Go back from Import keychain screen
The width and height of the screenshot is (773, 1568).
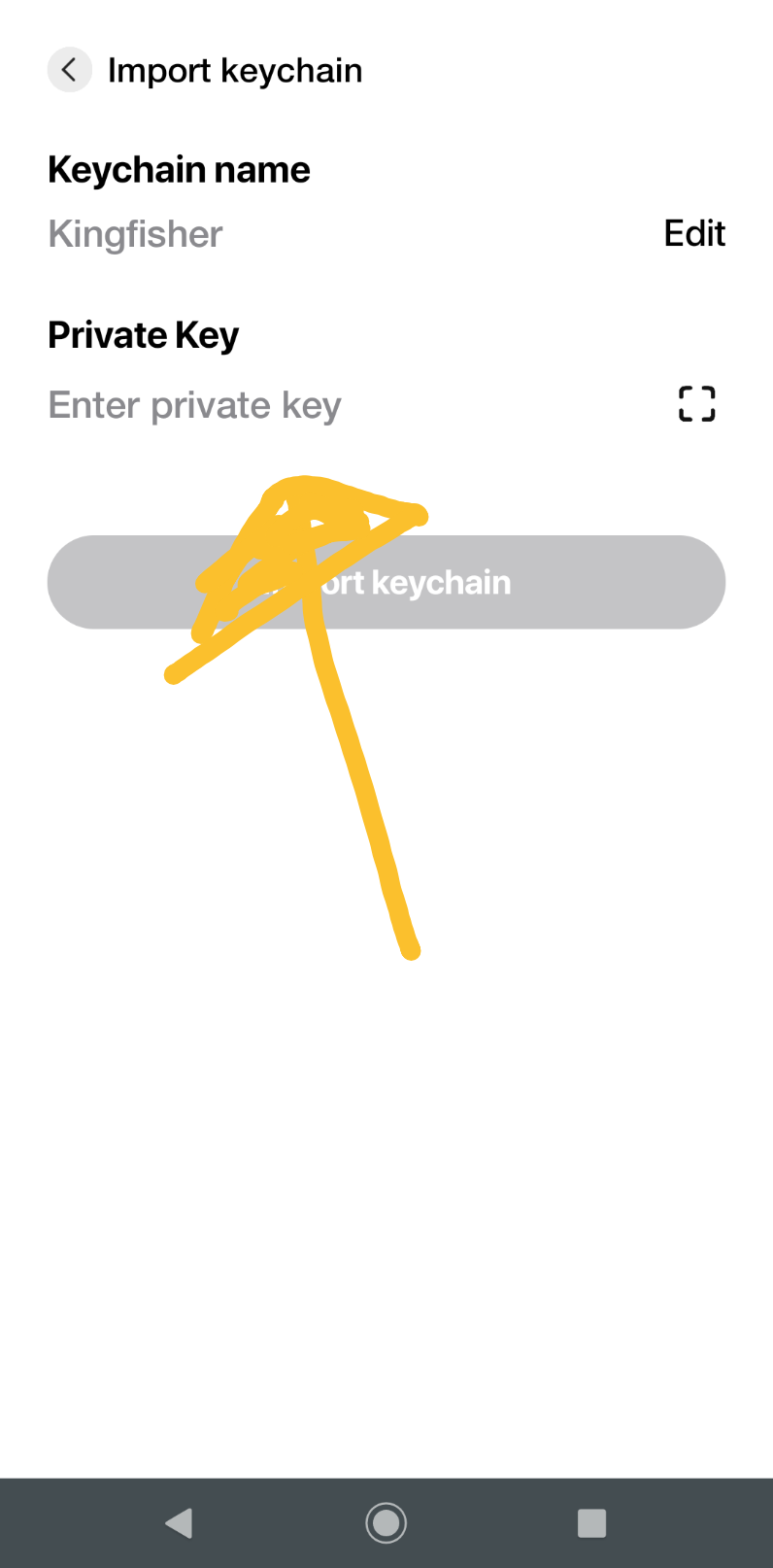(70, 70)
